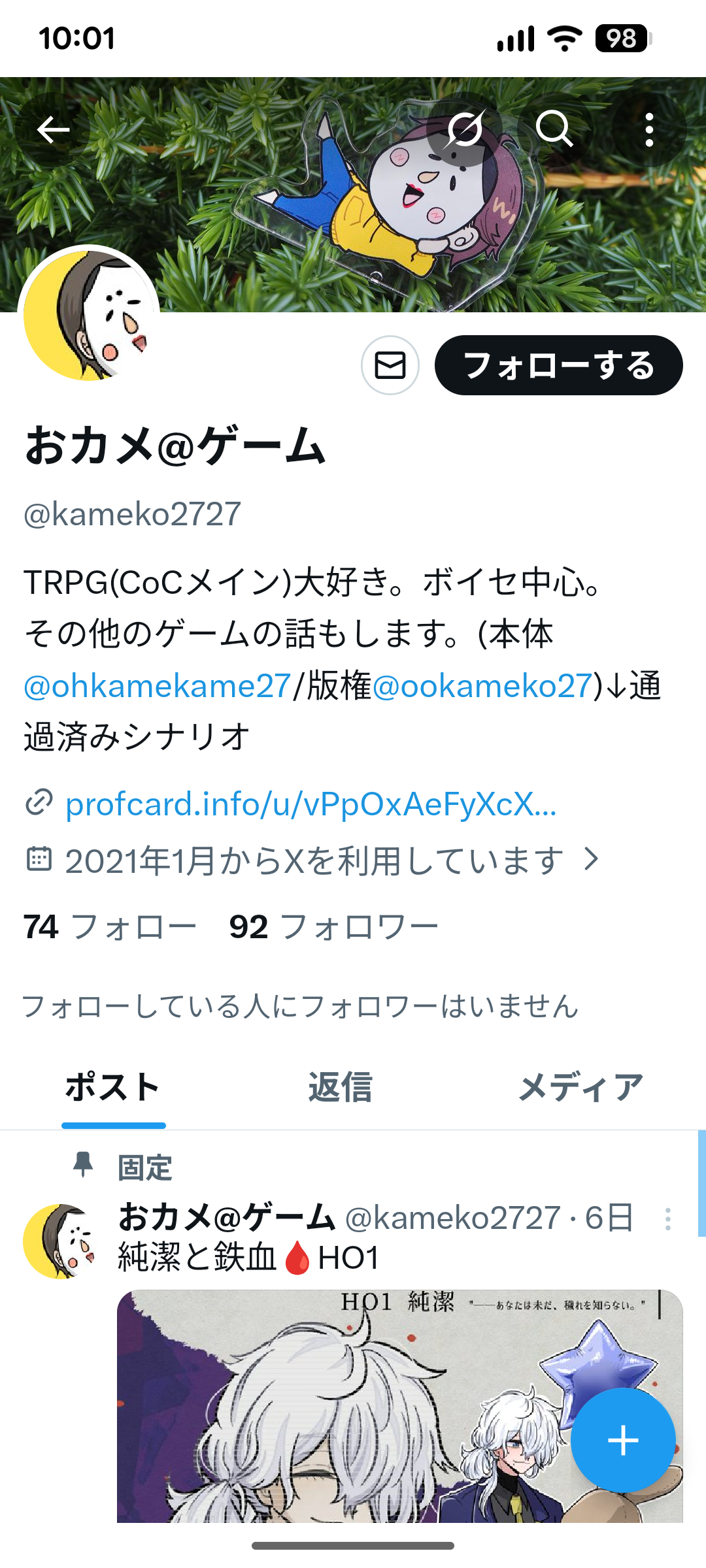The width and height of the screenshot is (706, 1568).
Task: Open the @ookameko27 mention link
Action: (482, 686)
